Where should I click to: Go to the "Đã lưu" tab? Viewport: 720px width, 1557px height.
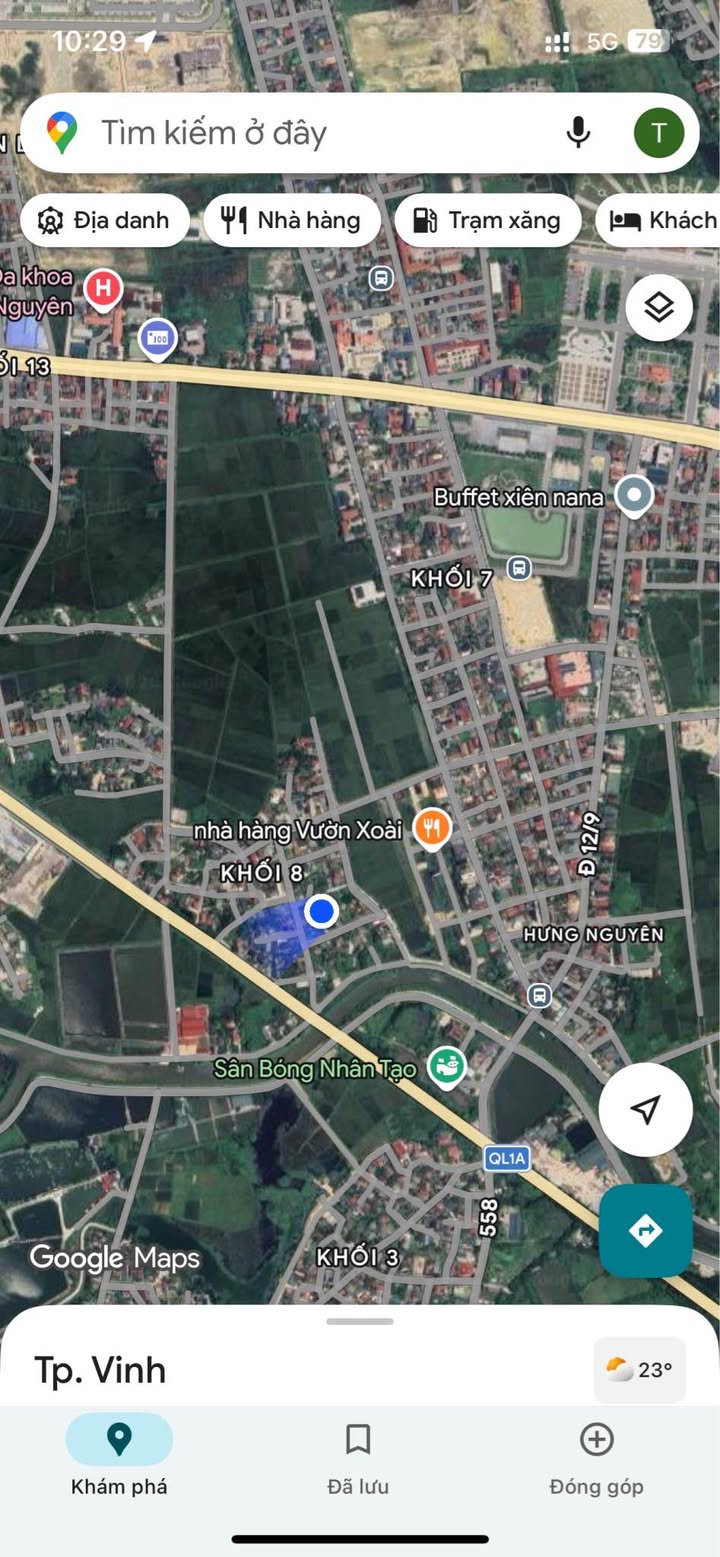pos(358,1459)
